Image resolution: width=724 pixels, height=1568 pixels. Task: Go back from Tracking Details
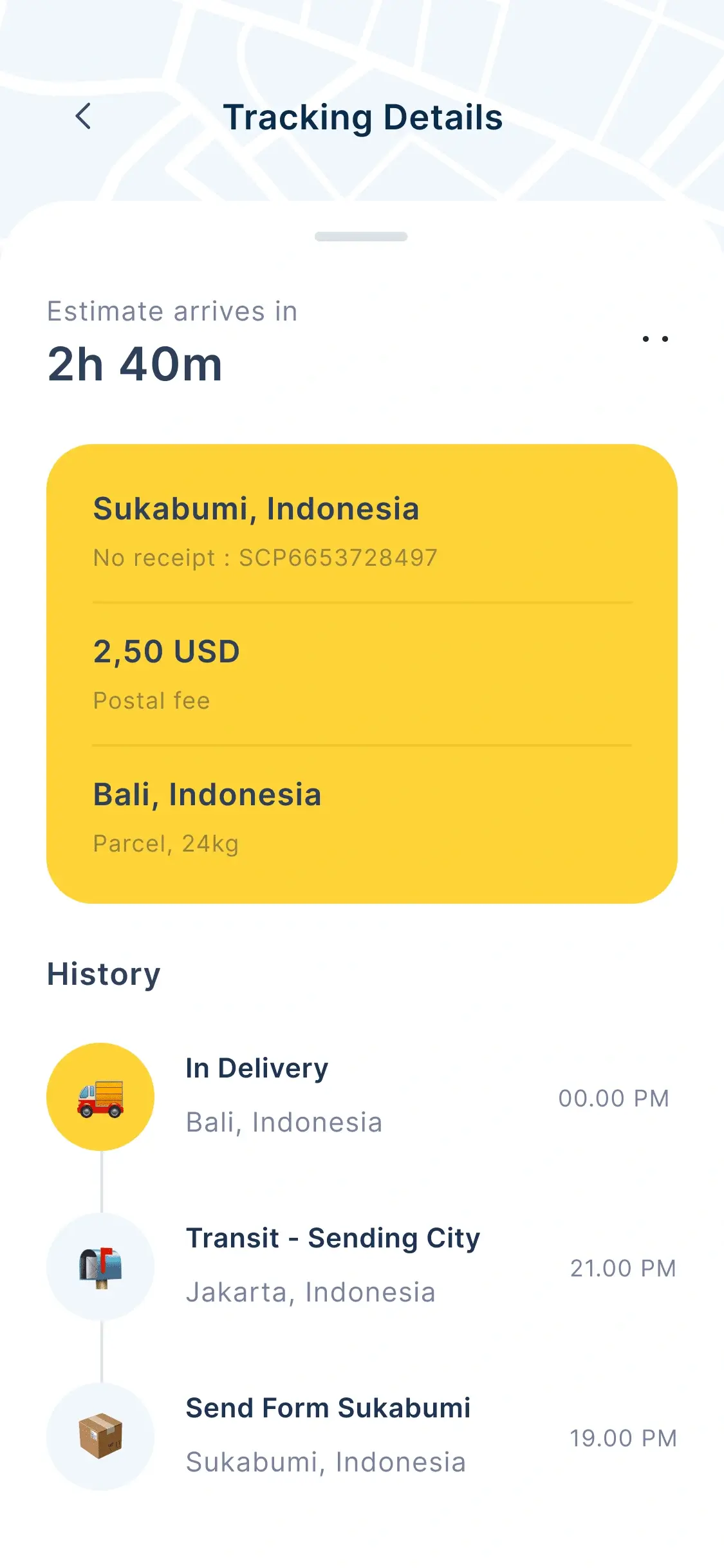[x=84, y=117]
